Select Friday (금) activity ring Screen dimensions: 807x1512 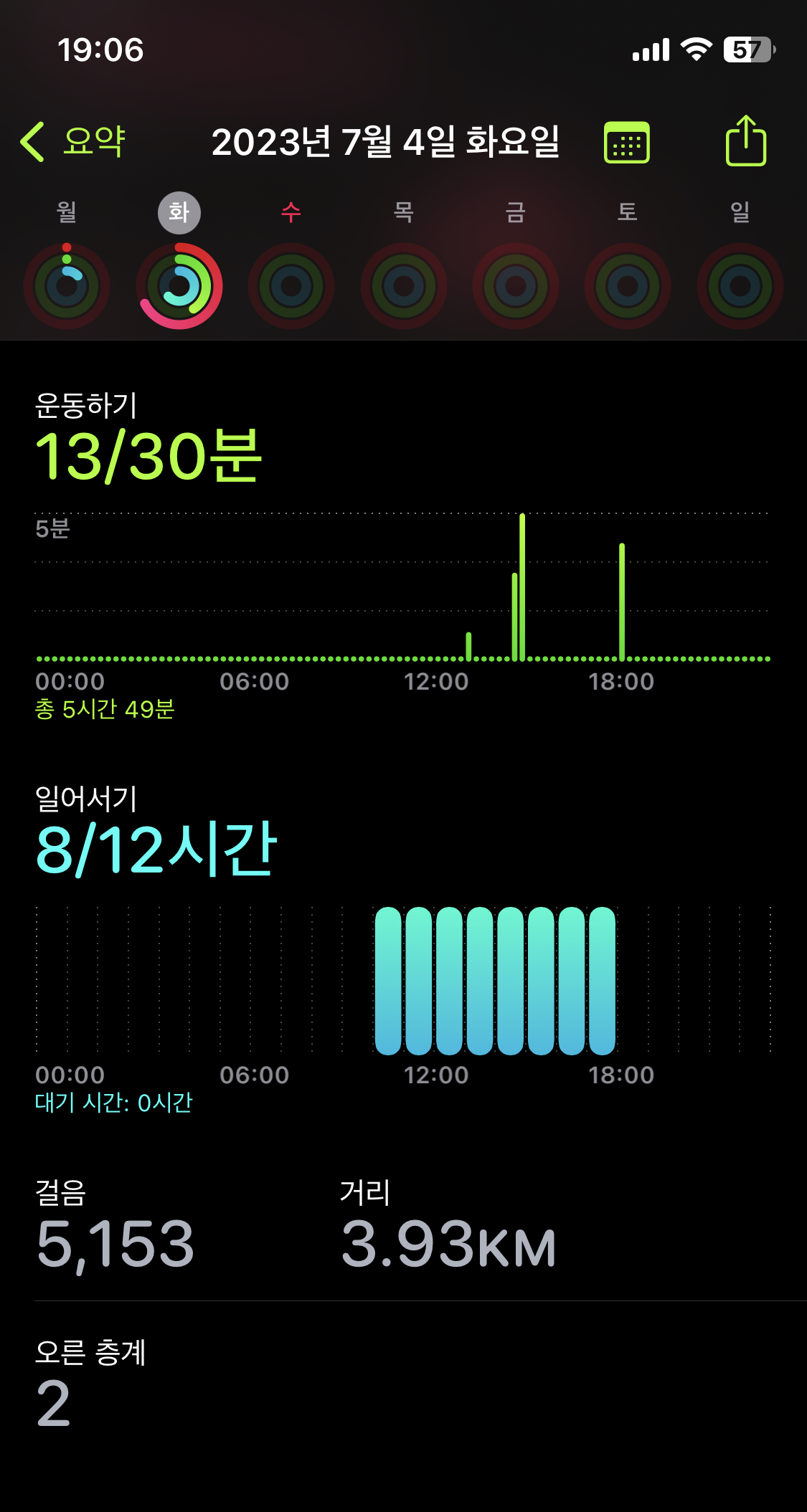tap(516, 286)
